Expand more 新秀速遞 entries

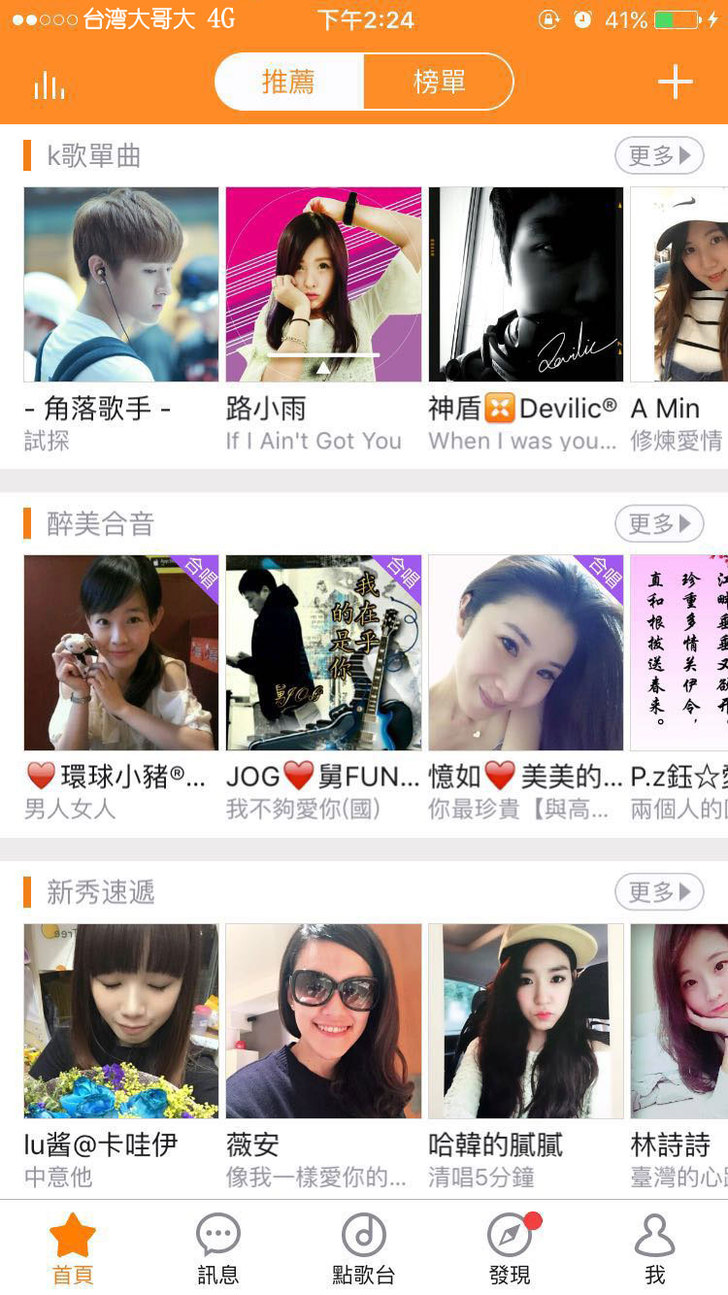coord(659,891)
